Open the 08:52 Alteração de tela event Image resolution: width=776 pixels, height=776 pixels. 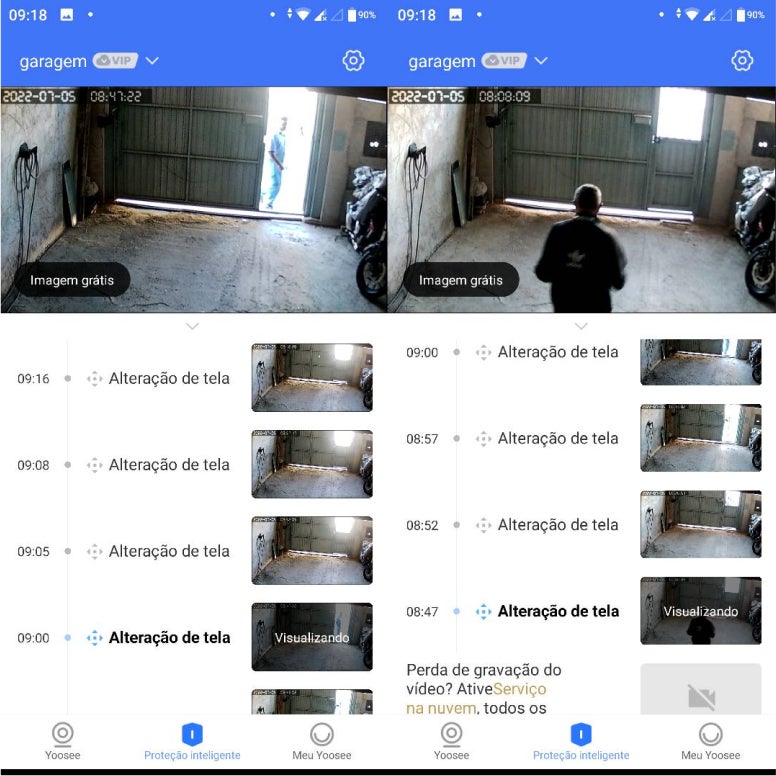[558, 524]
